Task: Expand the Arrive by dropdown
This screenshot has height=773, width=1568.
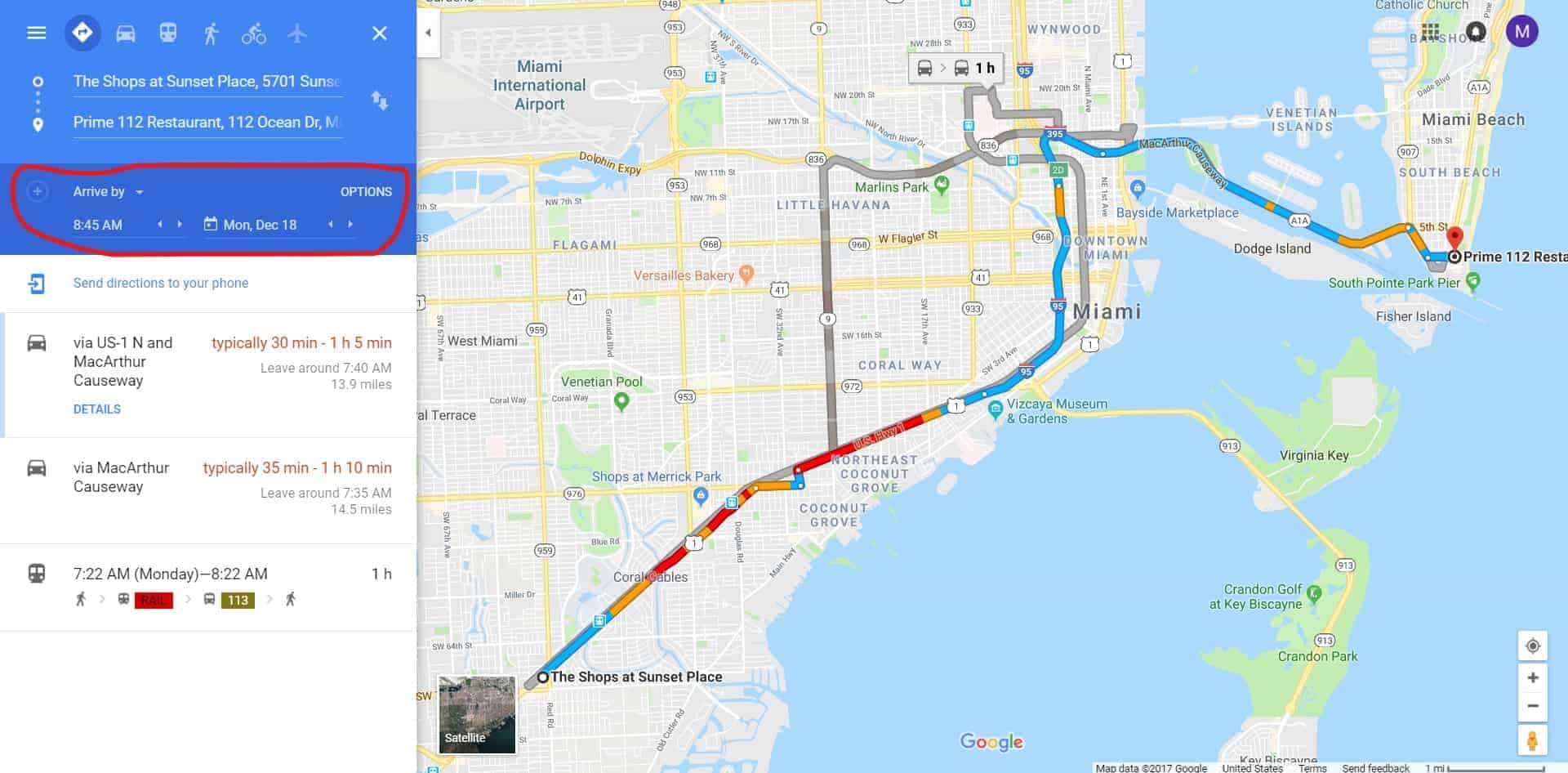Action: [x=109, y=192]
